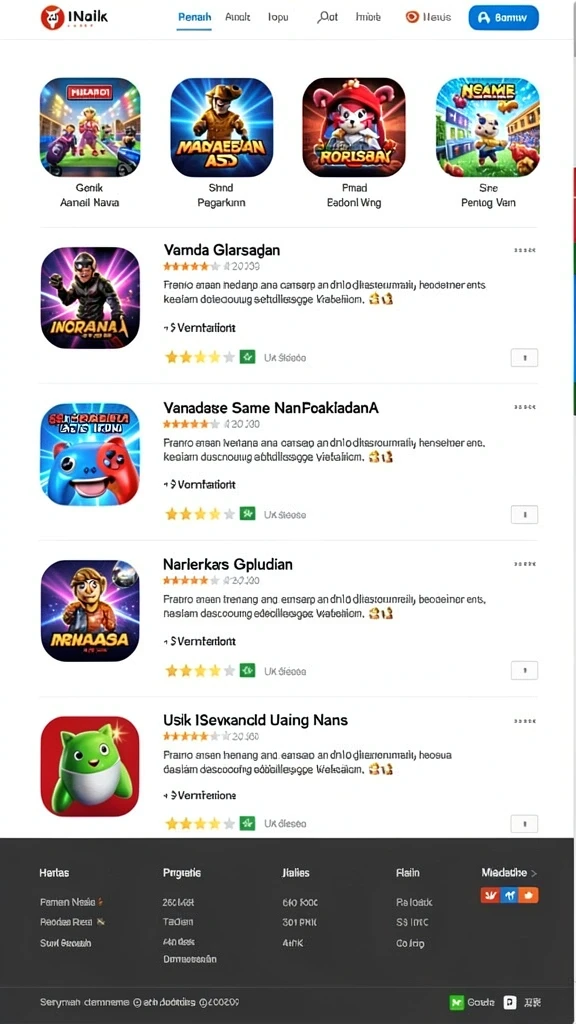Open the Vamda Glarsagan listing
Viewport: 576px width, 1024px height.
point(221,250)
